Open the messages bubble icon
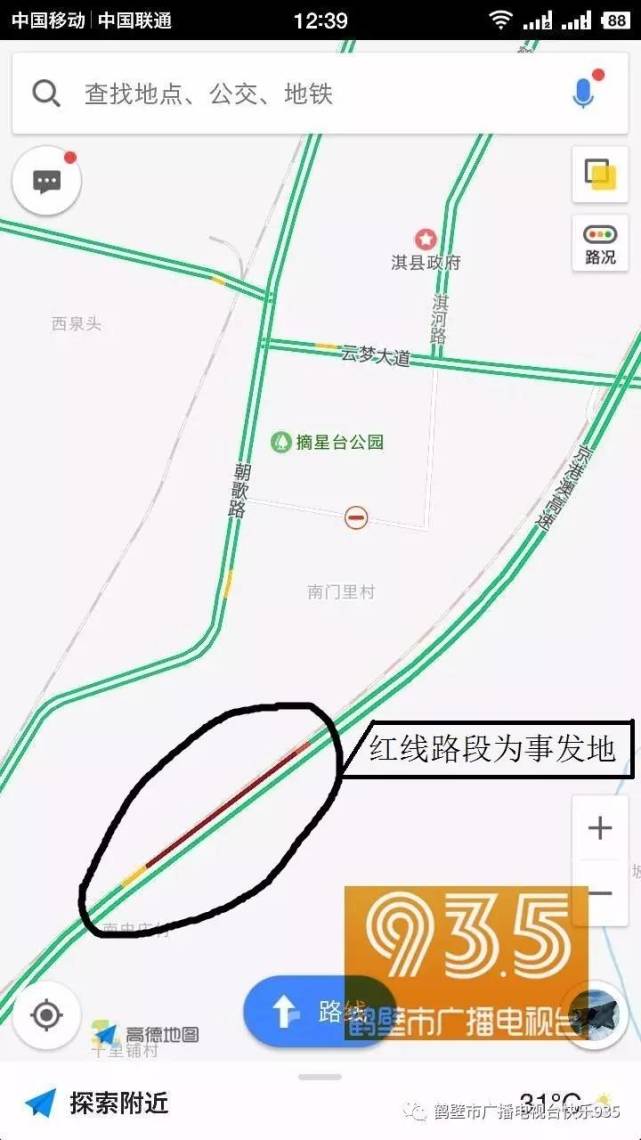The height and width of the screenshot is (1140, 641). [47, 181]
